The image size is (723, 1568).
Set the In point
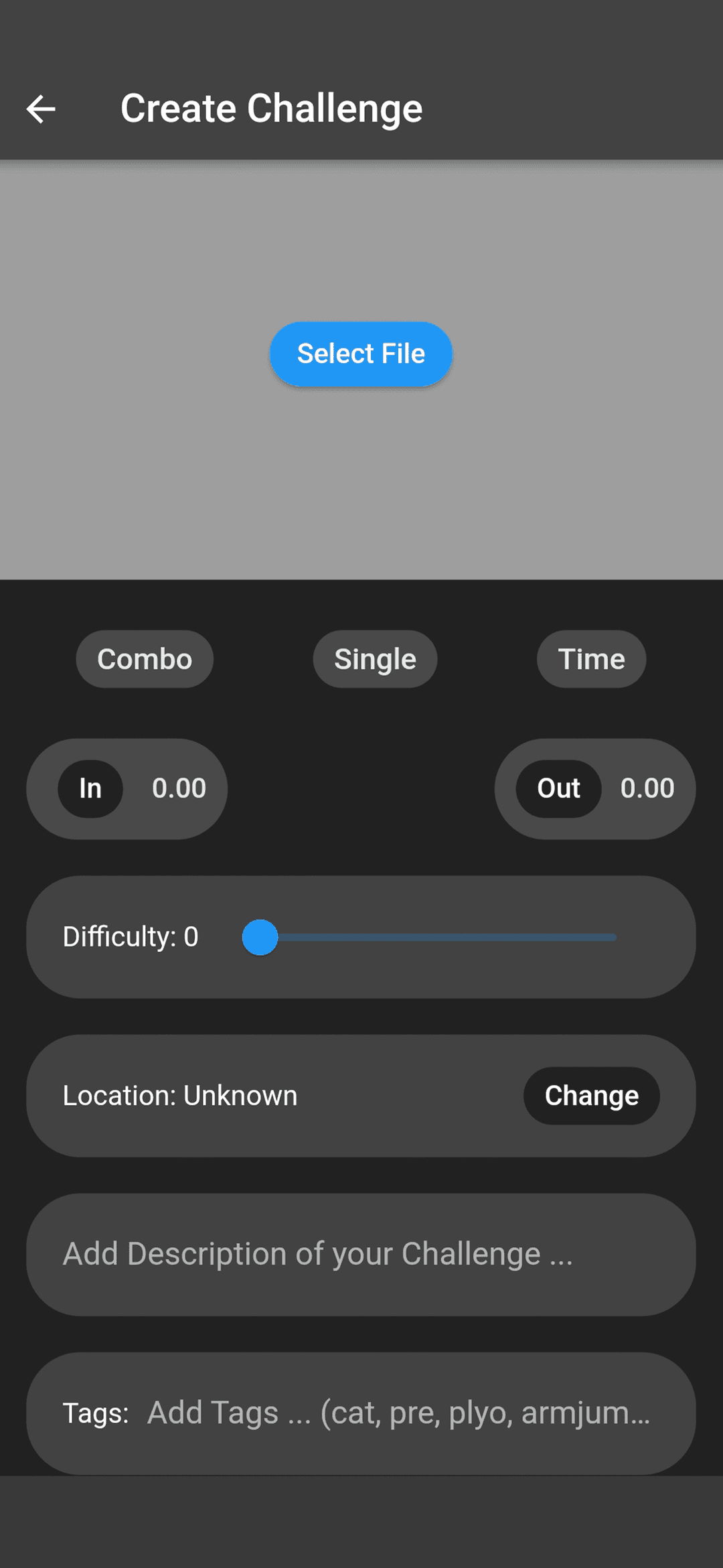coord(90,788)
